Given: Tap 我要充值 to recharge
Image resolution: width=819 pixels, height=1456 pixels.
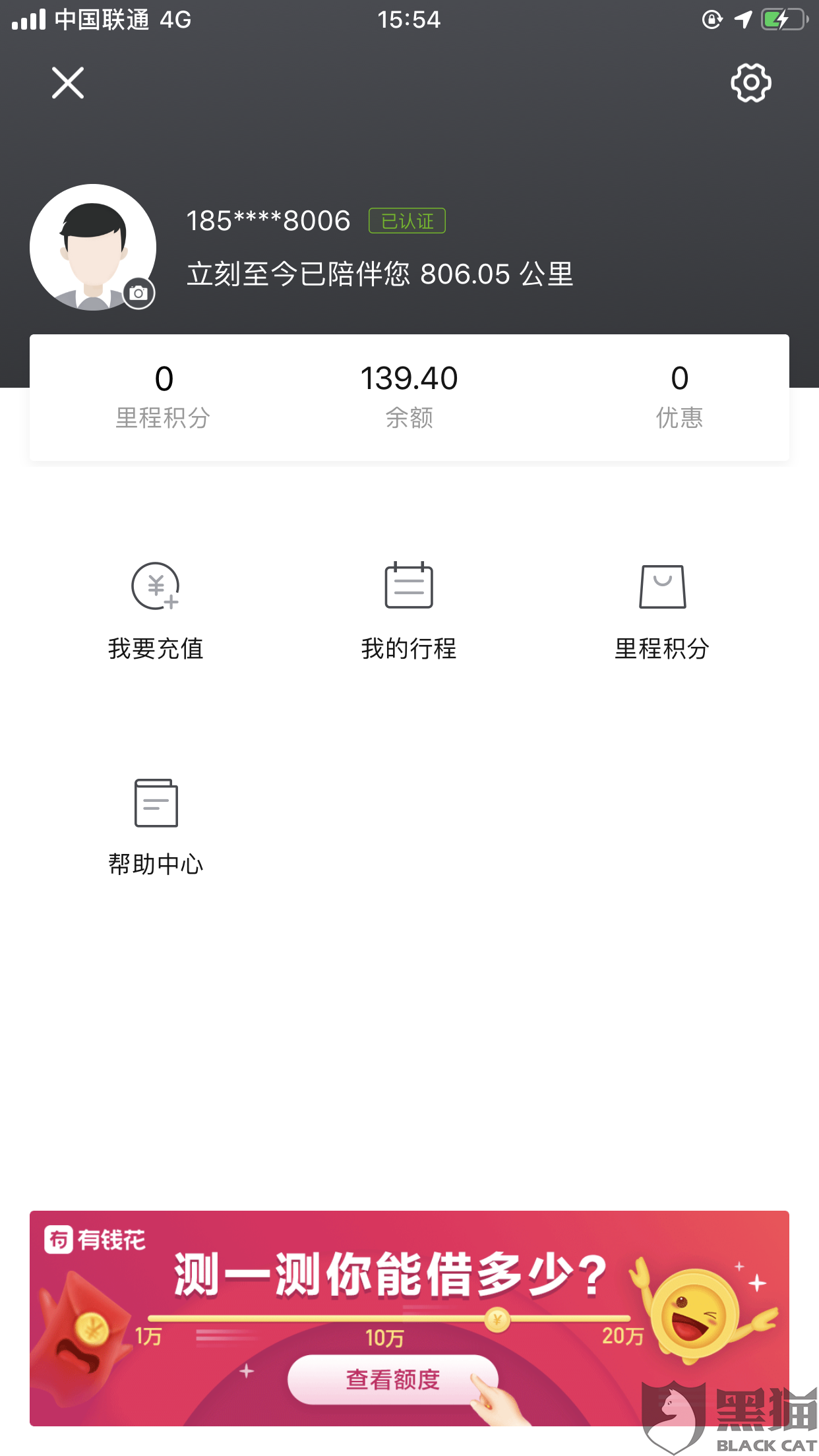Looking at the screenshot, I should (156, 610).
